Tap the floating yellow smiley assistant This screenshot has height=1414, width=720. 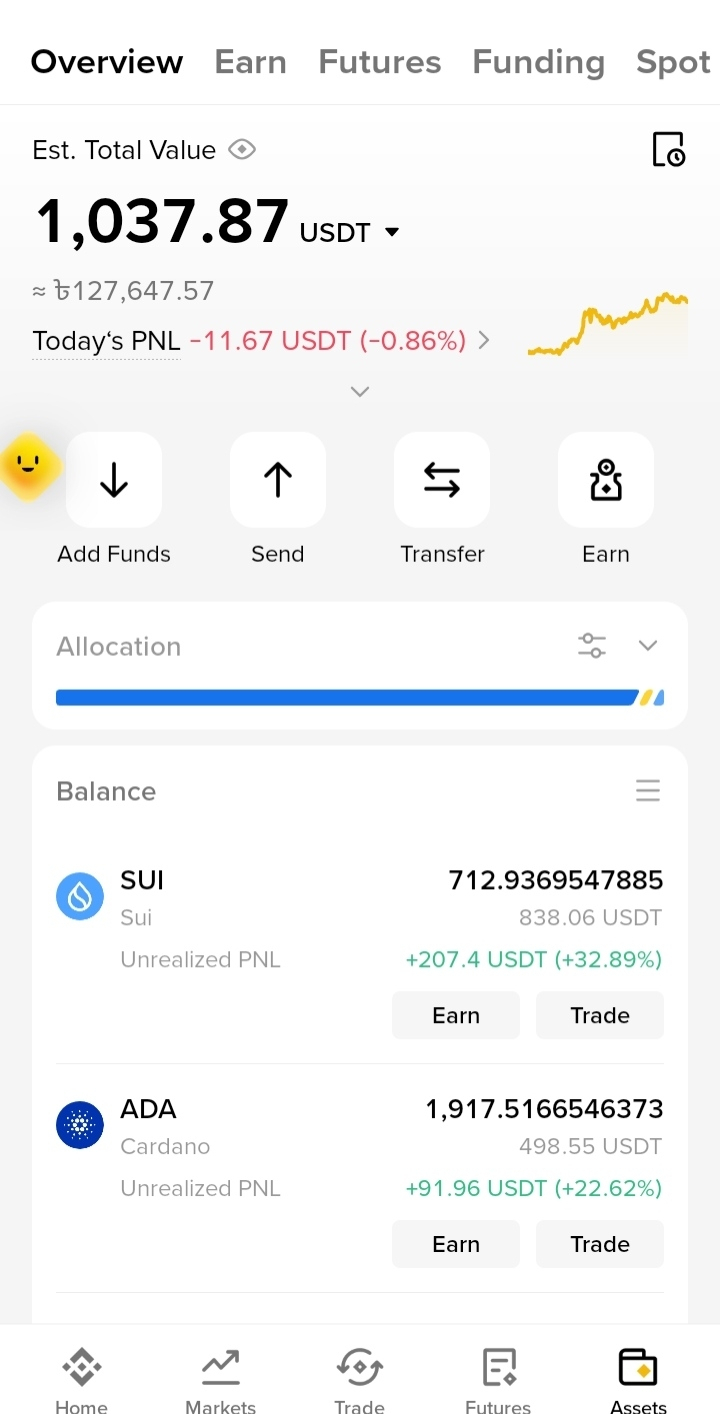click(x=28, y=466)
